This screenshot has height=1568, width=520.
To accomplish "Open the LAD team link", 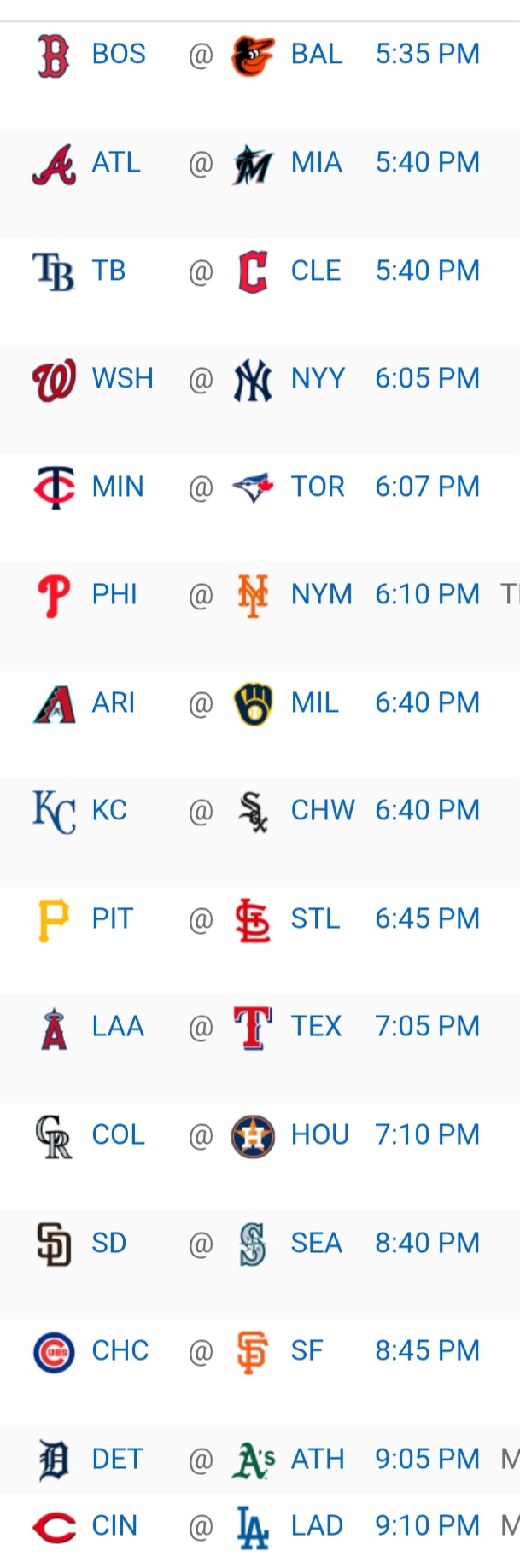I will [317, 1525].
